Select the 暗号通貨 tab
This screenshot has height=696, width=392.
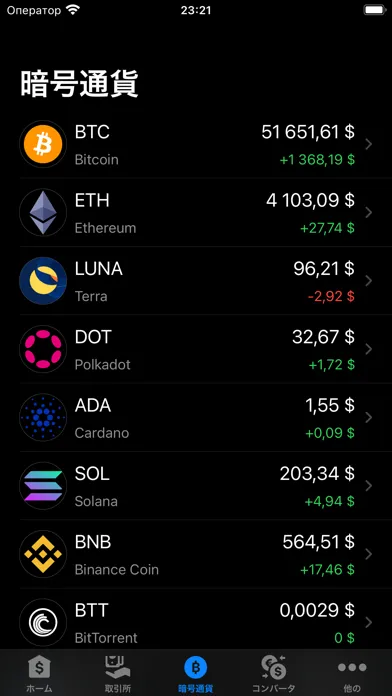196,673
